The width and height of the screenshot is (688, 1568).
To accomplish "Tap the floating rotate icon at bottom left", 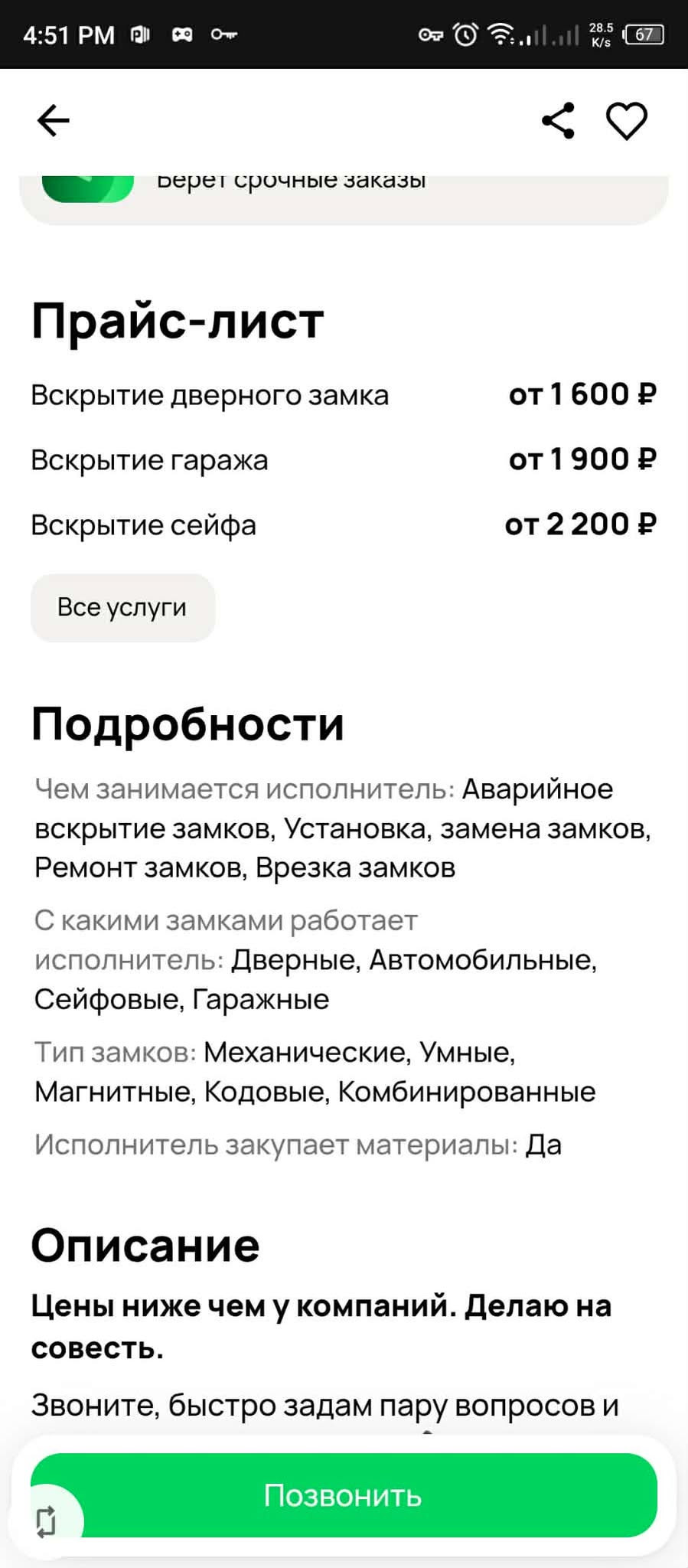I will (x=46, y=1521).
